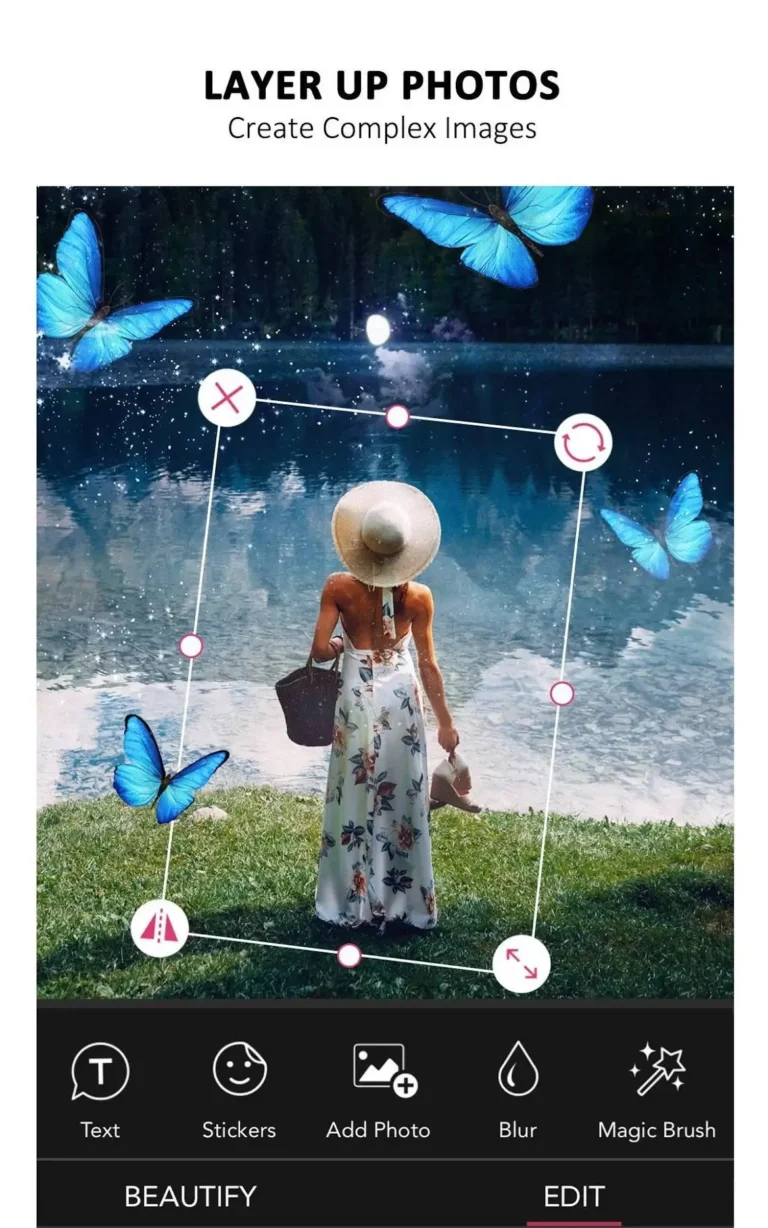The image size is (768, 1228).
Task: Rotate the selected layer using rotate icon
Action: point(582,443)
